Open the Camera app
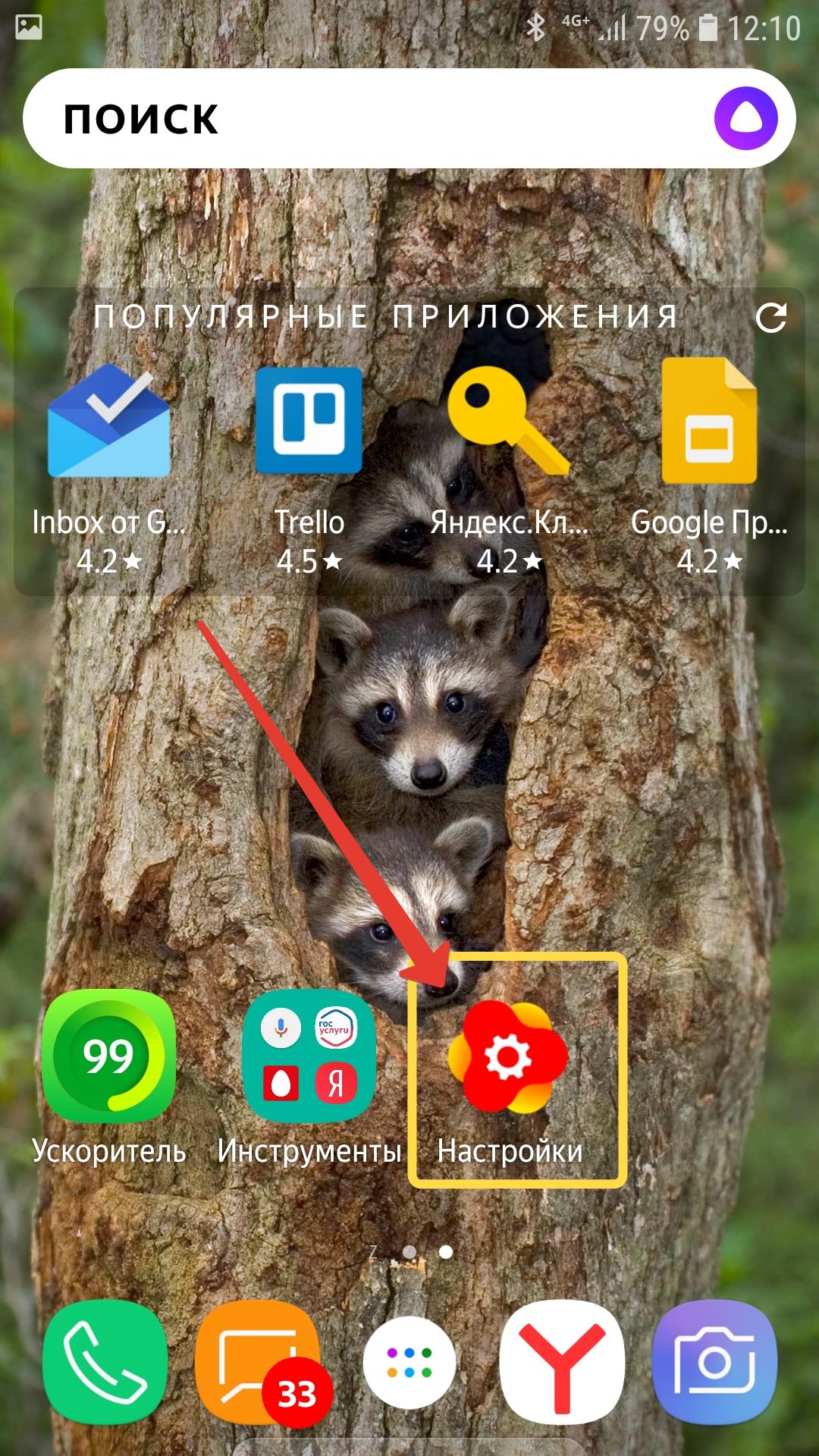The image size is (819, 1456). 714,1362
